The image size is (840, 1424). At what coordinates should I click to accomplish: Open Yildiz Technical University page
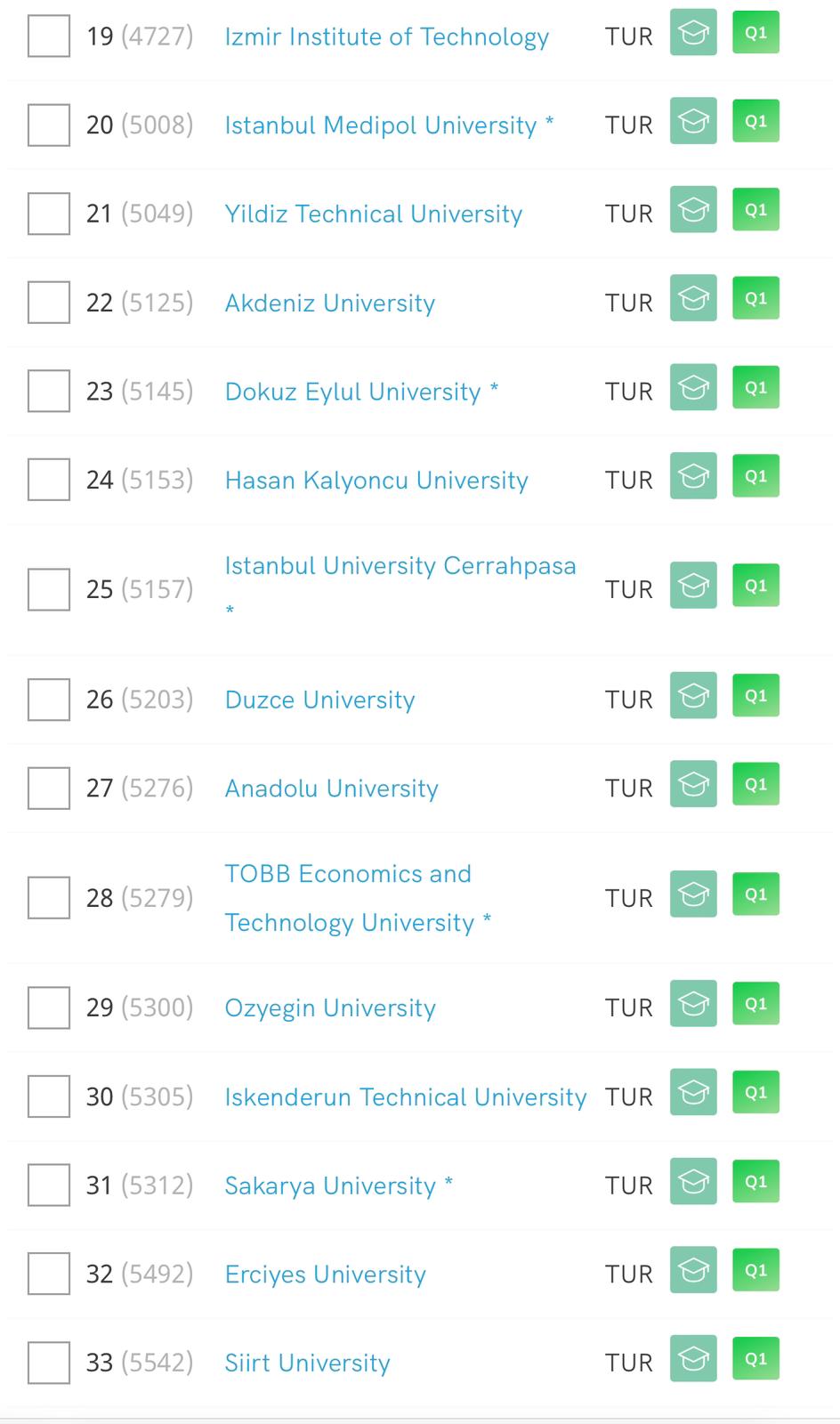point(373,214)
